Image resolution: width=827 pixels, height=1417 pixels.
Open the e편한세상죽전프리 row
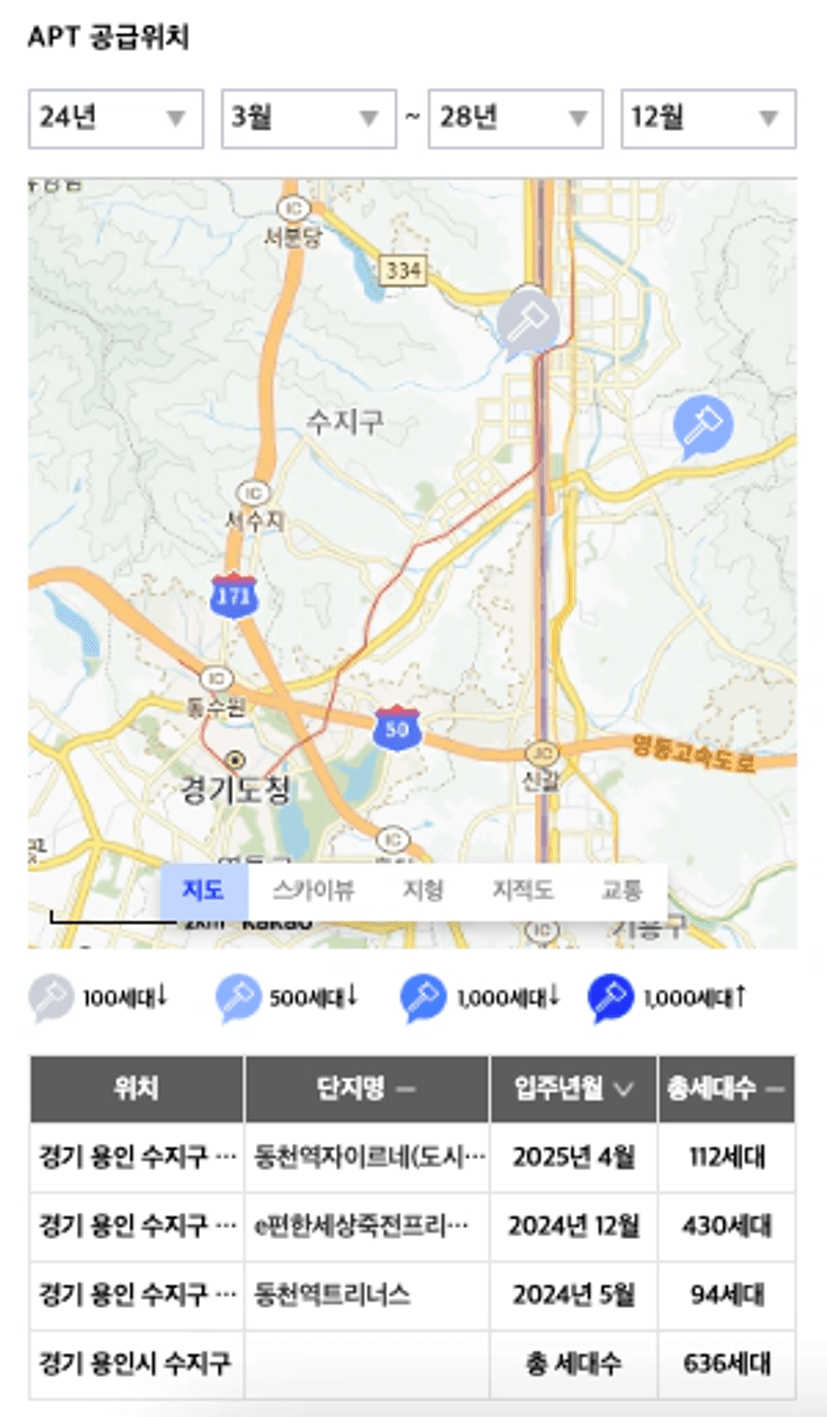[412, 1226]
